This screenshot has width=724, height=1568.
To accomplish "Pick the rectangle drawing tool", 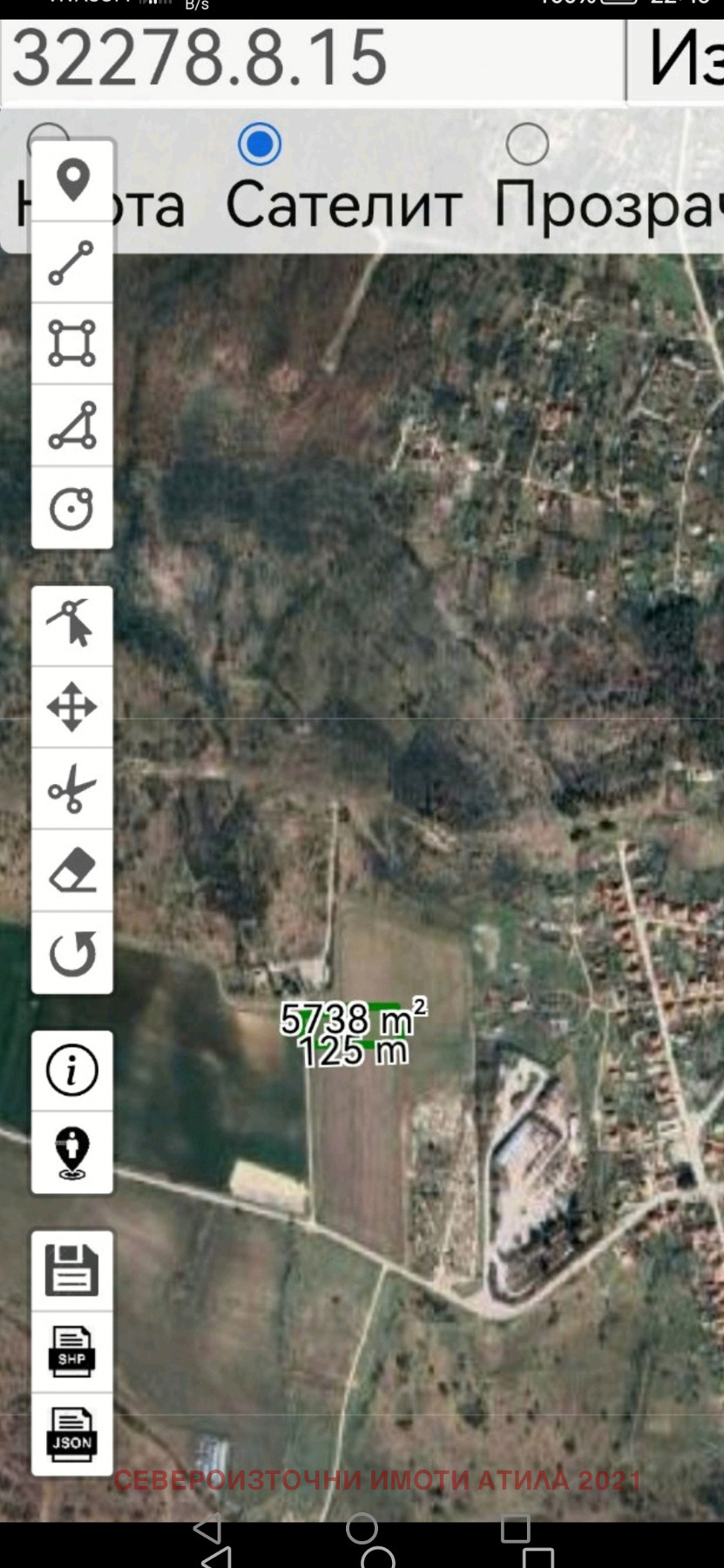I will pyautogui.click(x=72, y=344).
